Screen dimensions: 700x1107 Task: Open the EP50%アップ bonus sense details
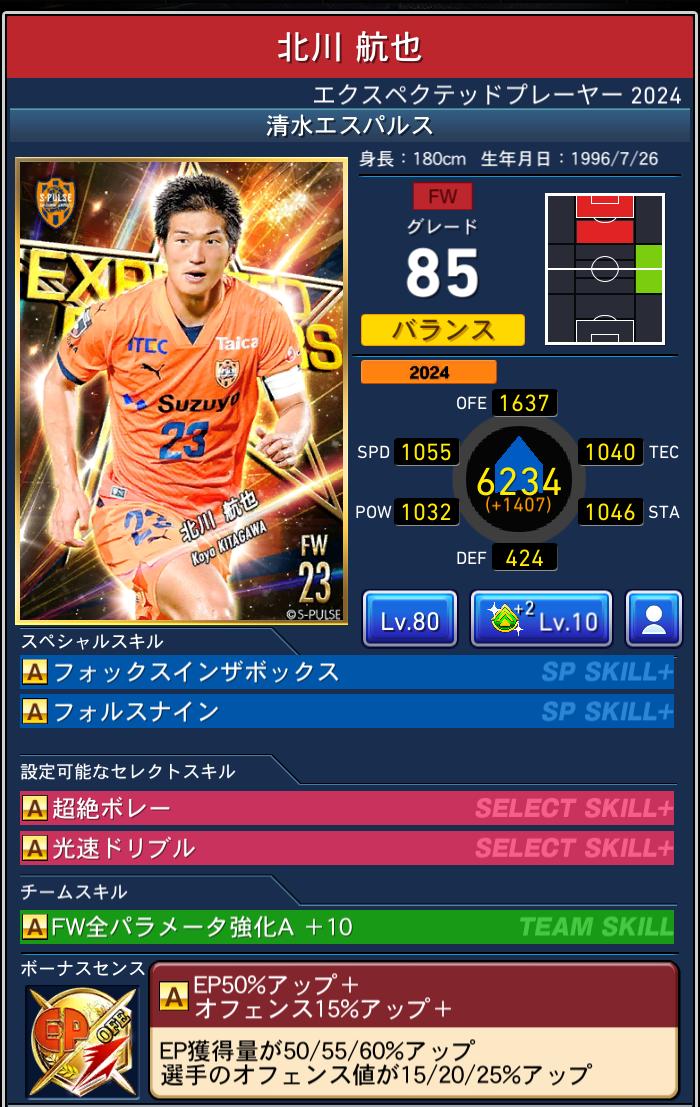[414, 1030]
